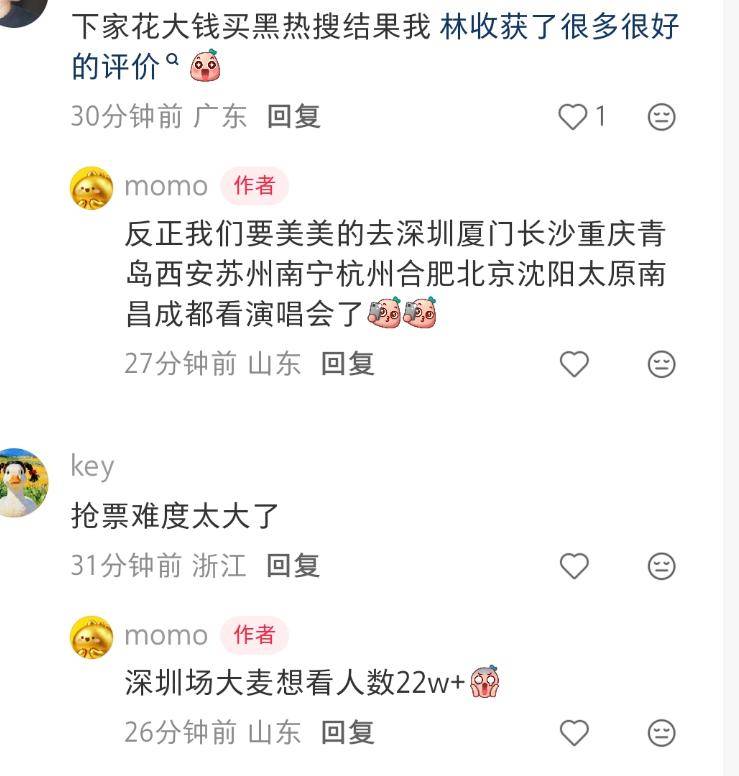Image resolution: width=739 pixels, height=776 pixels.
Task: Like momo's reply about 看演唱会
Action: [x=573, y=364]
